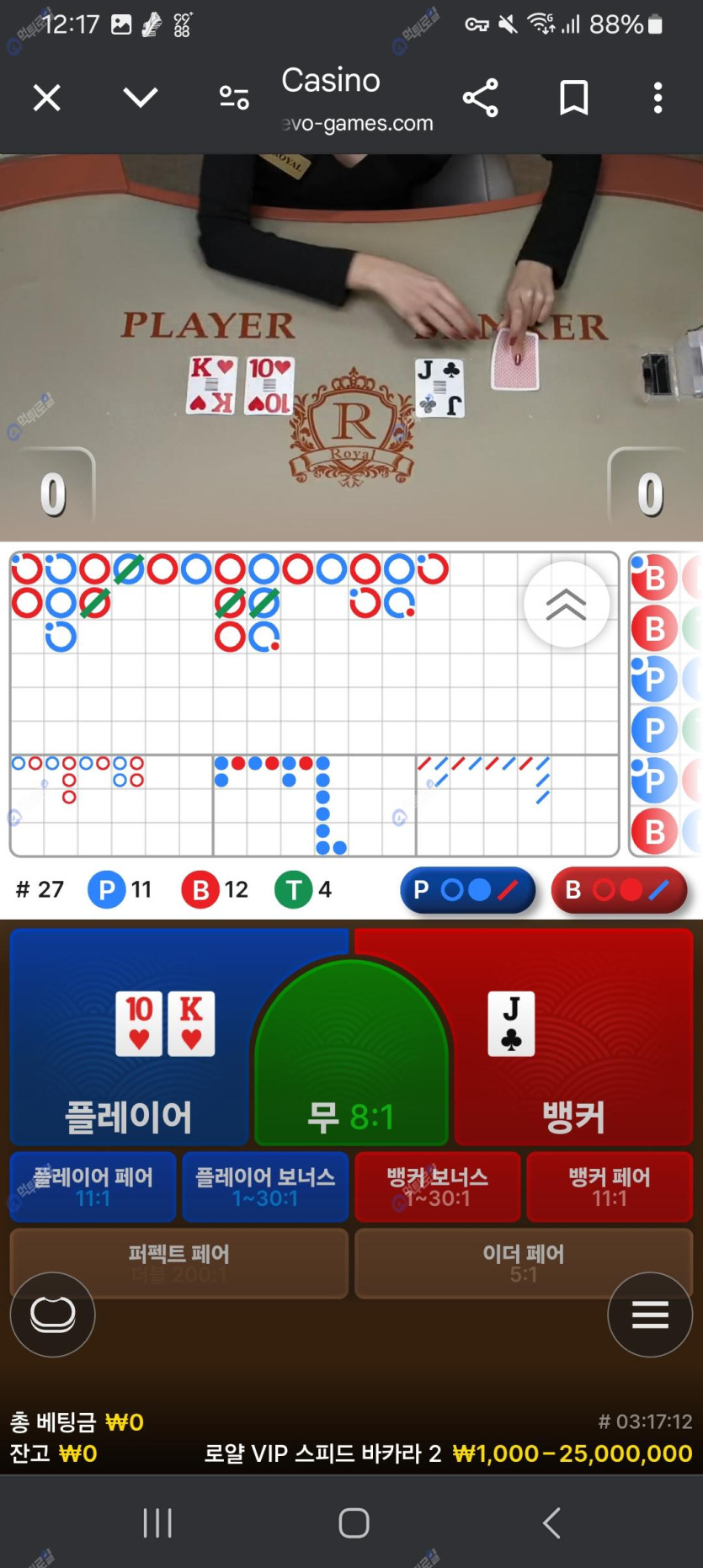Share the casino page
Viewport: 703px width, 1568px height.
pos(480,99)
